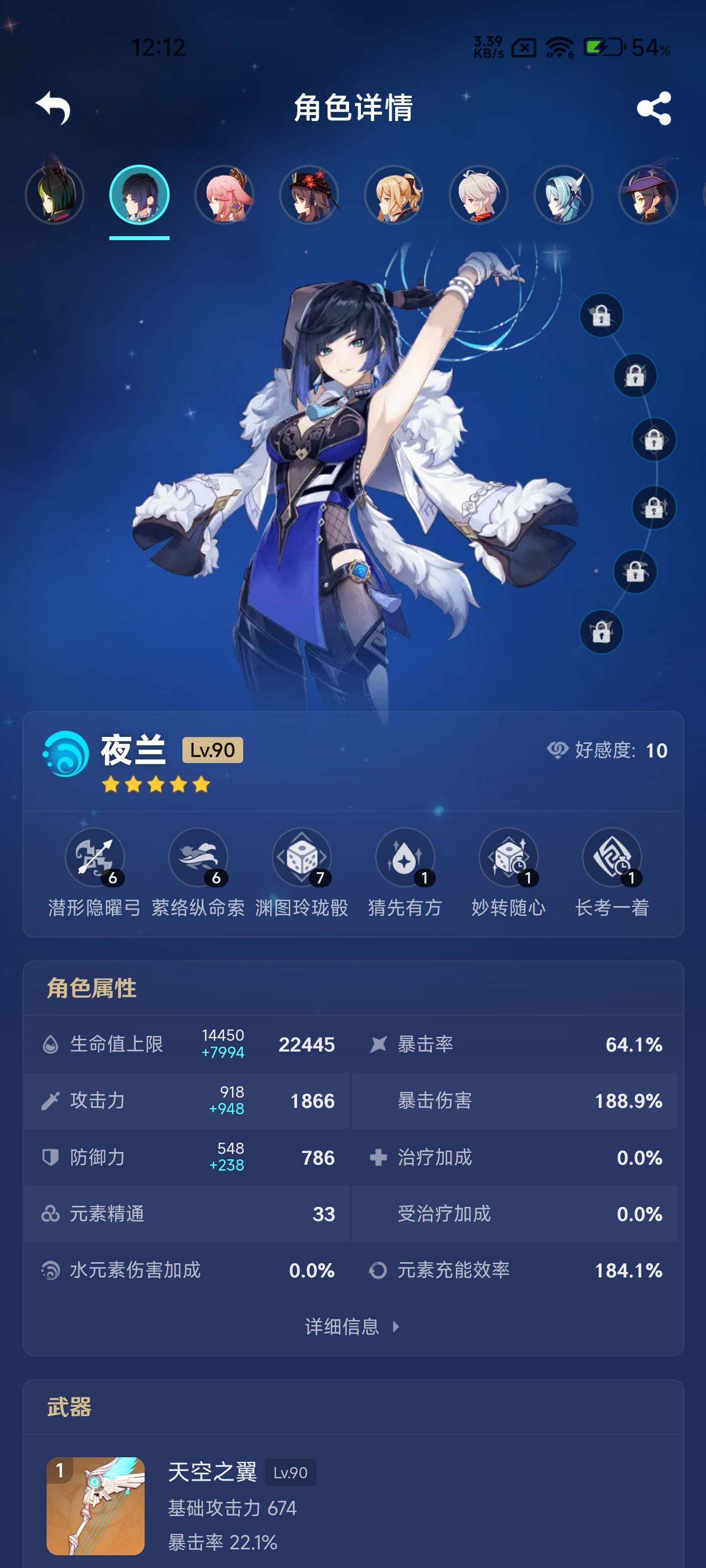
Task: View the 渊图玲珑骰 talent
Action: pos(302,858)
